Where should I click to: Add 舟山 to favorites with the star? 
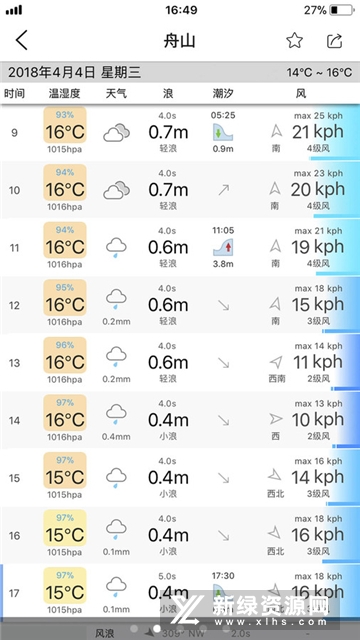(x=294, y=40)
